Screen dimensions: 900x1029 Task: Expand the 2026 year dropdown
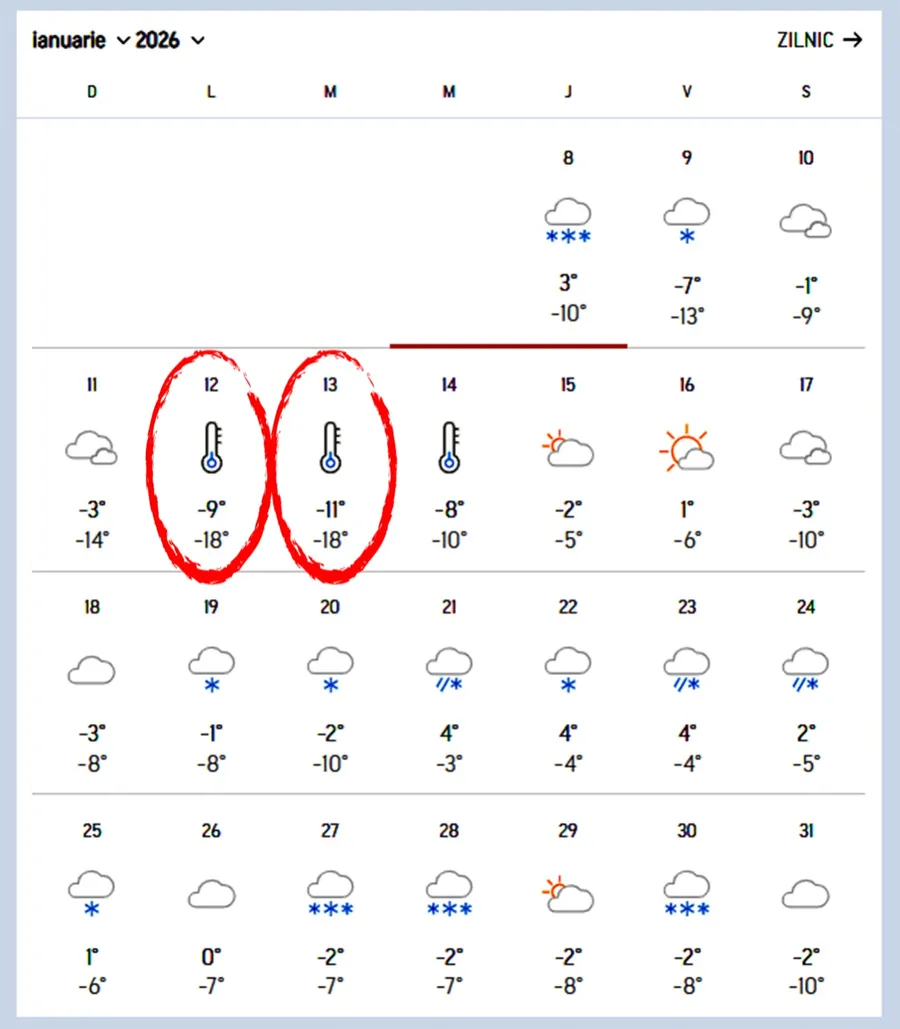point(171,41)
